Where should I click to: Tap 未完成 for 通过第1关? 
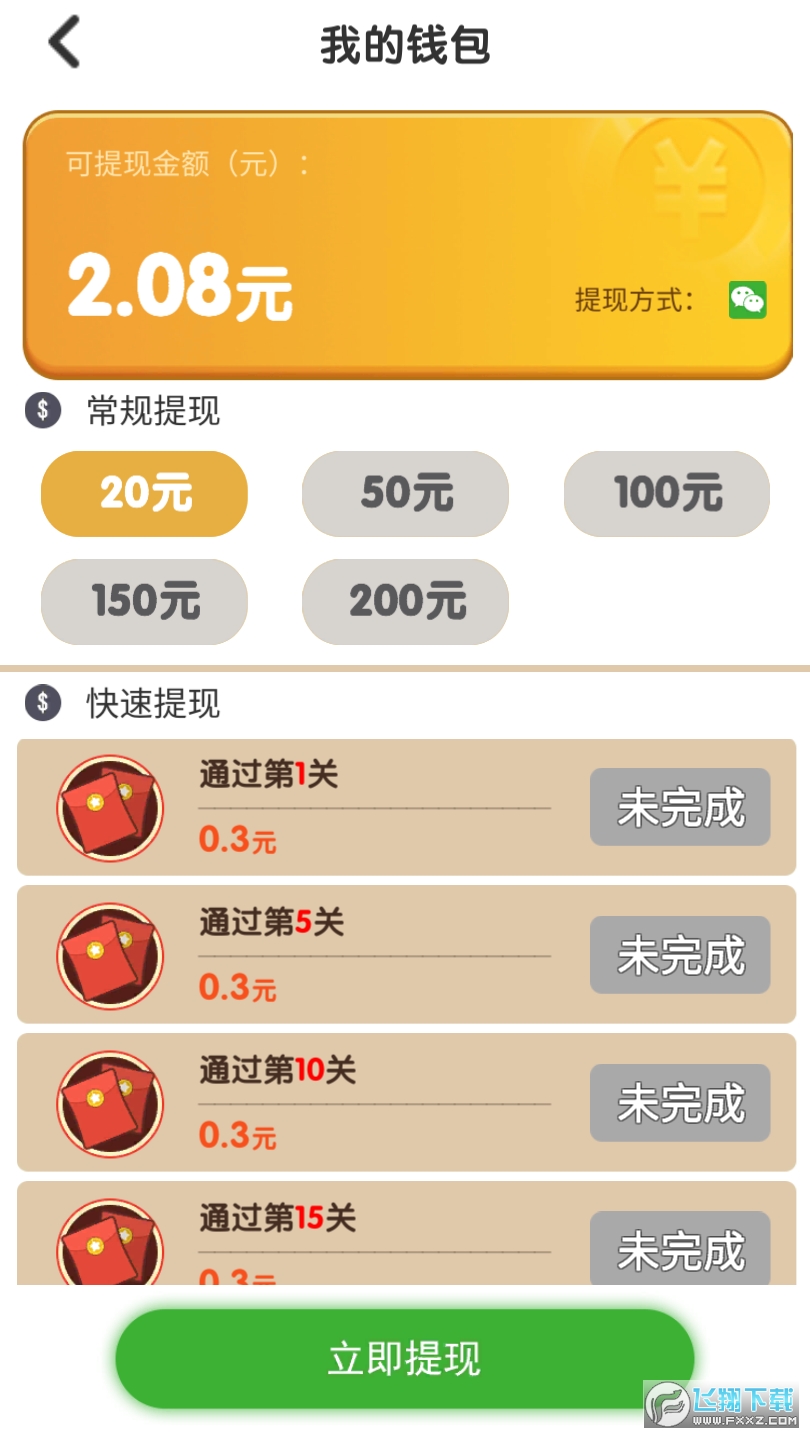(680, 807)
